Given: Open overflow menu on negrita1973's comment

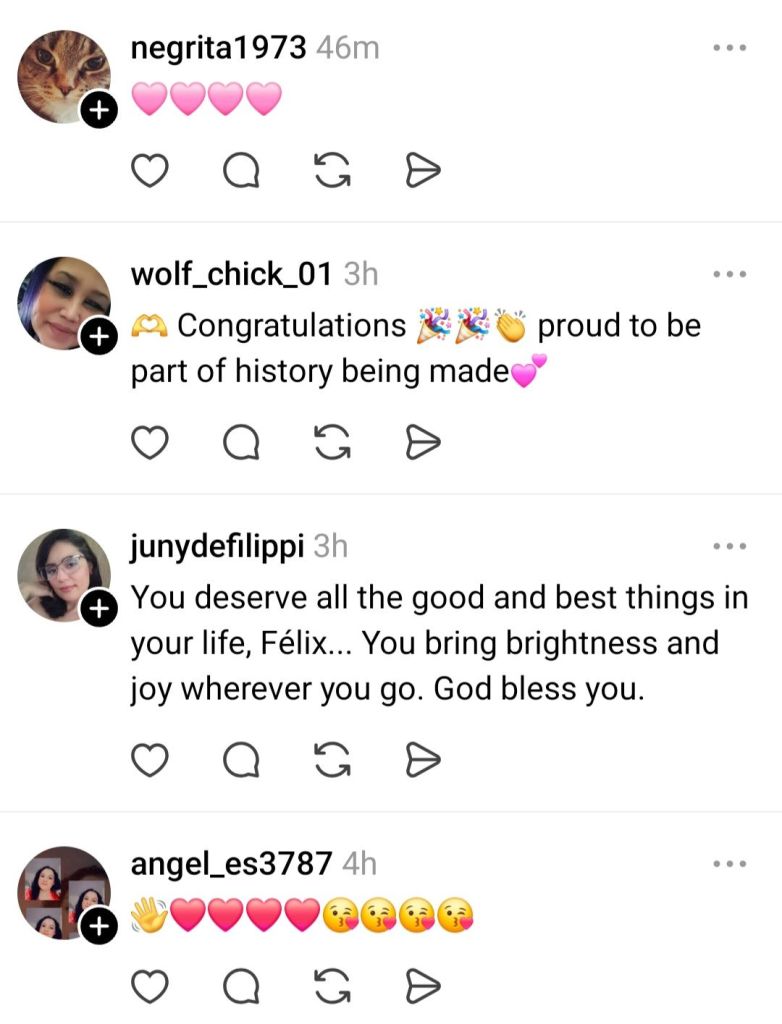Looking at the screenshot, I should click(x=730, y=48).
